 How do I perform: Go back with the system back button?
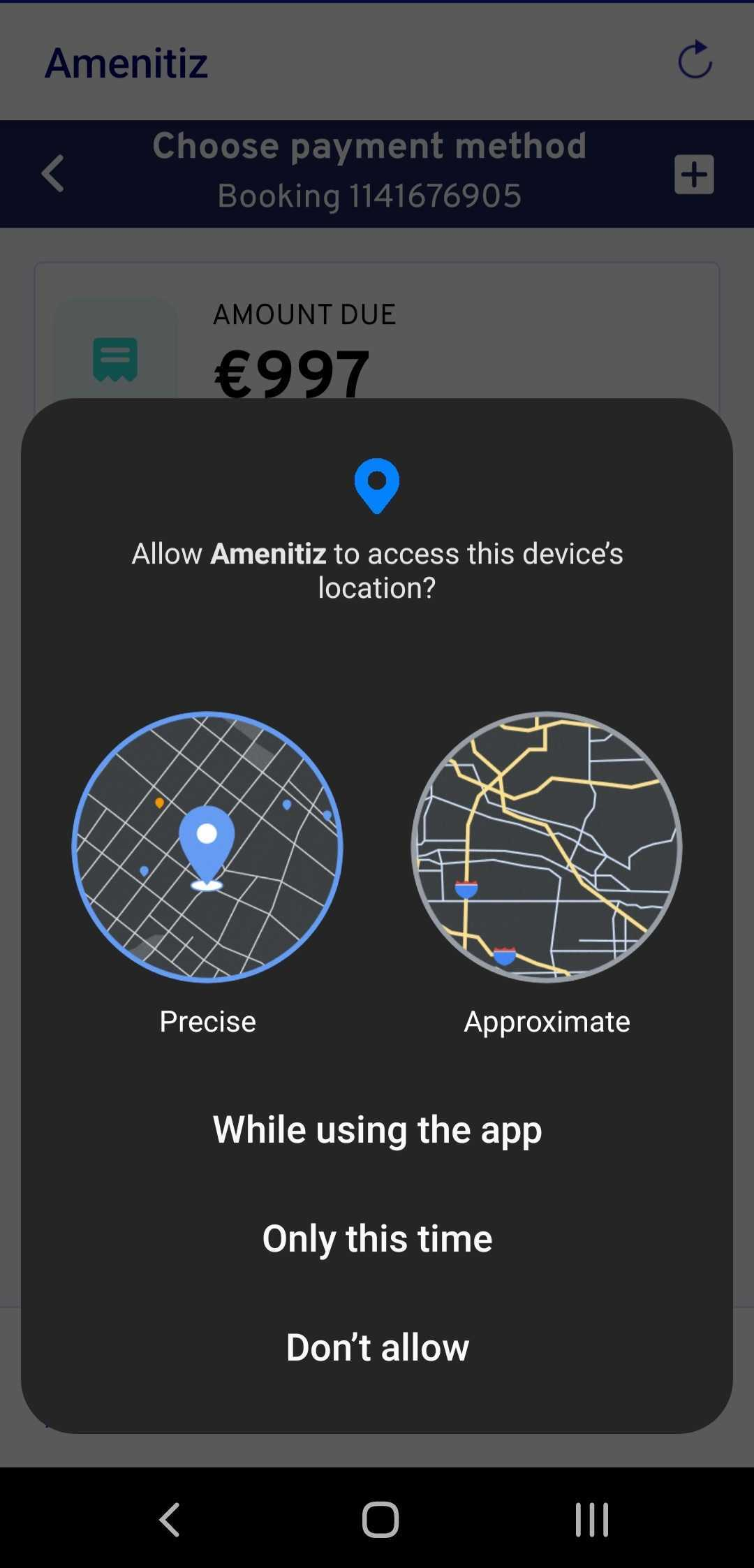click(x=170, y=1519)
